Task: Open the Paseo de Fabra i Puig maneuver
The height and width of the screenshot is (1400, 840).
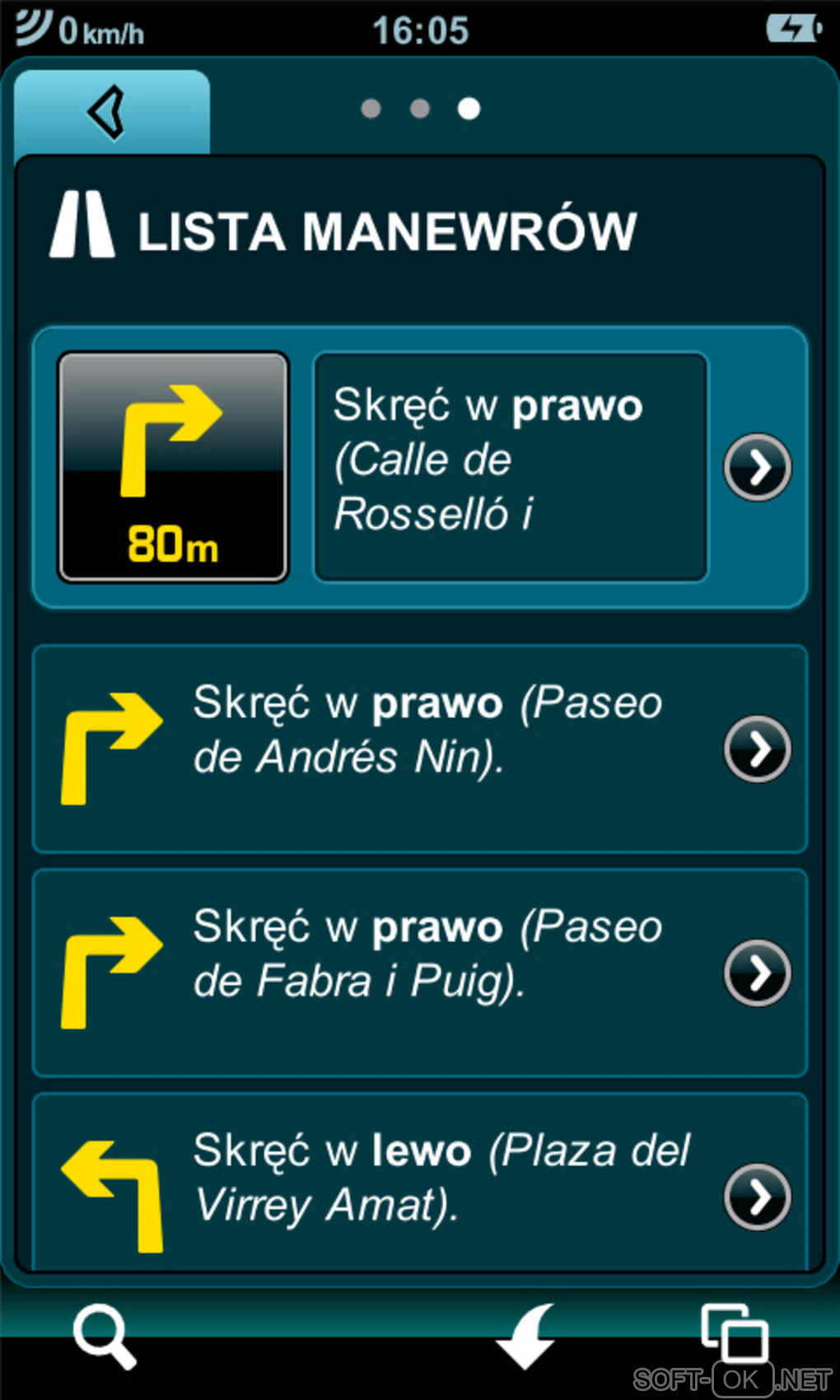Action: click(757, 973)
